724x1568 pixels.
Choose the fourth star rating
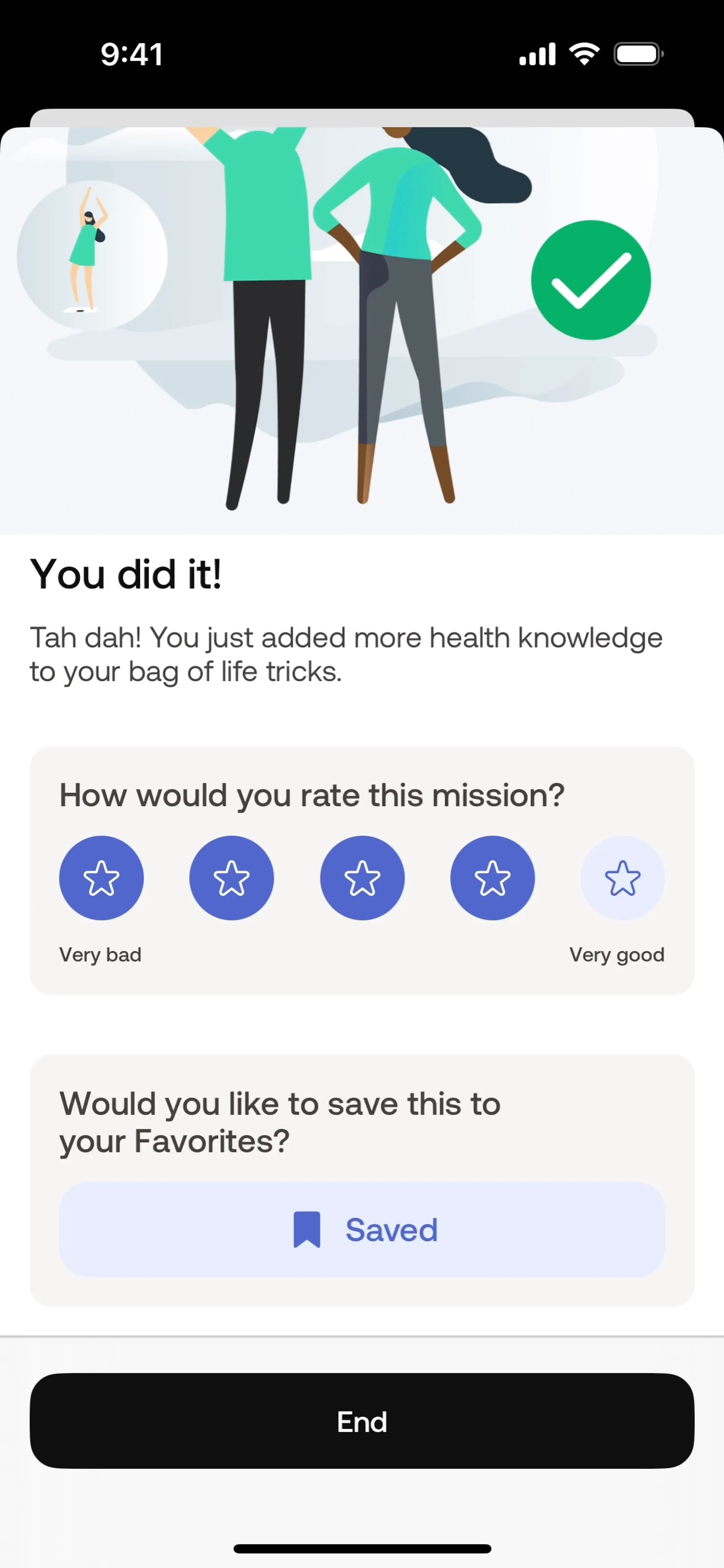click(x=492, y=878)
